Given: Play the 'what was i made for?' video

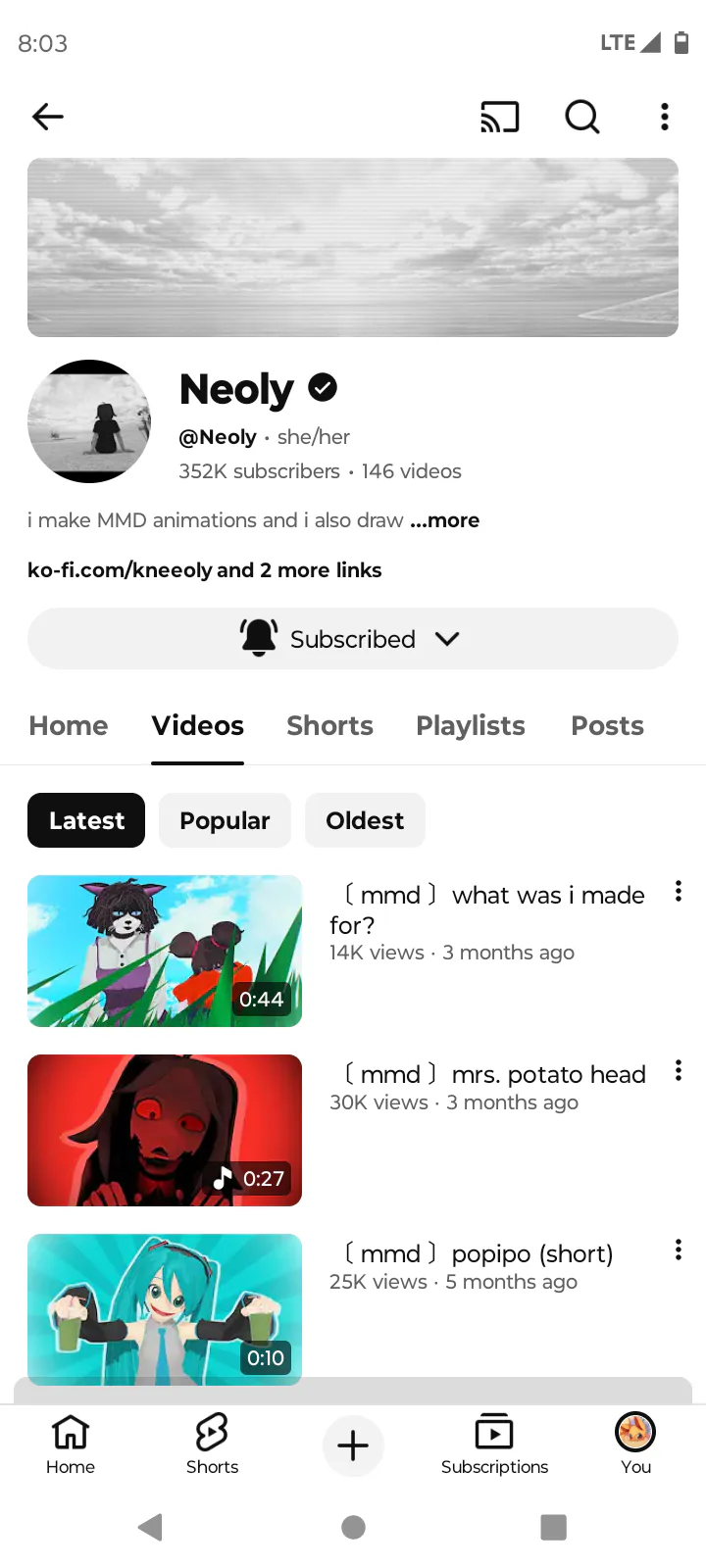Looking at the screenshot, I should pyautogui.click(x=165, y=951).
